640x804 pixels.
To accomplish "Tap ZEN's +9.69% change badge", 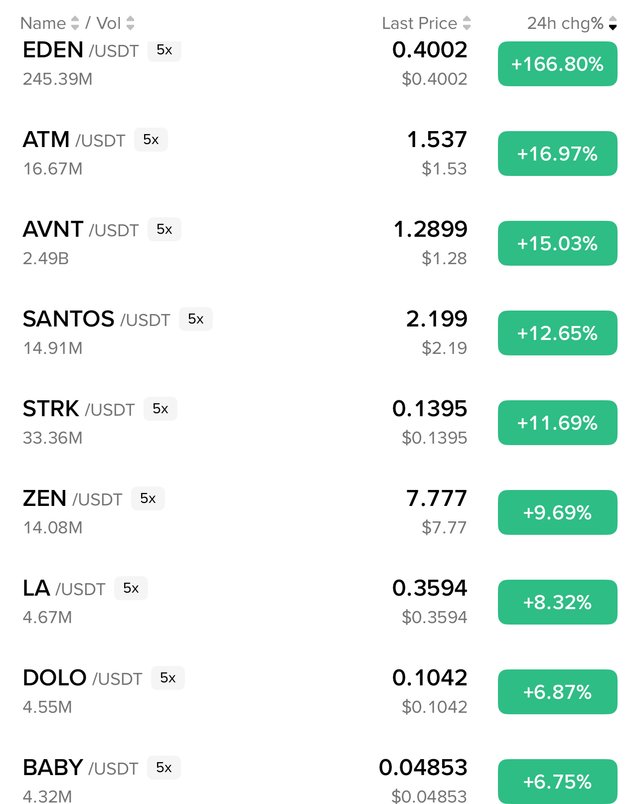I will (x=557, y=513).
